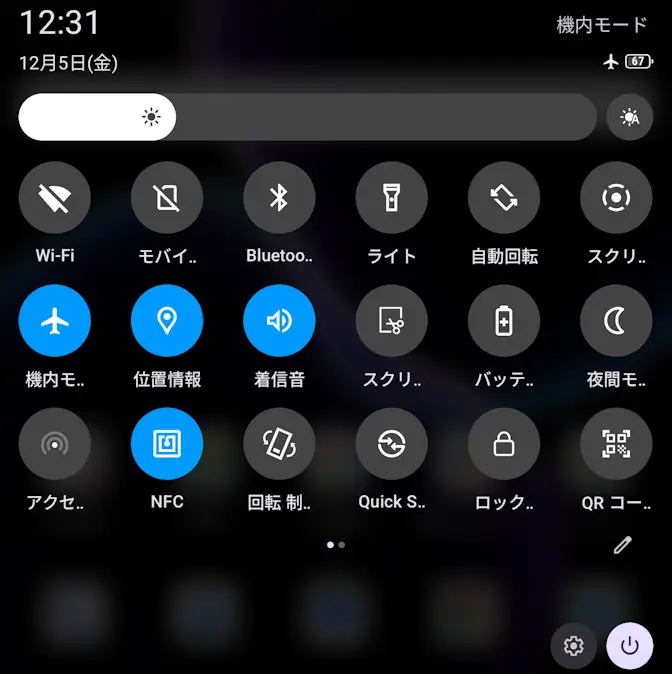Viewport: 672px width, 674px height.
Task: Enable hotspot access point (アクセ..)
Action: pos(55,444)
